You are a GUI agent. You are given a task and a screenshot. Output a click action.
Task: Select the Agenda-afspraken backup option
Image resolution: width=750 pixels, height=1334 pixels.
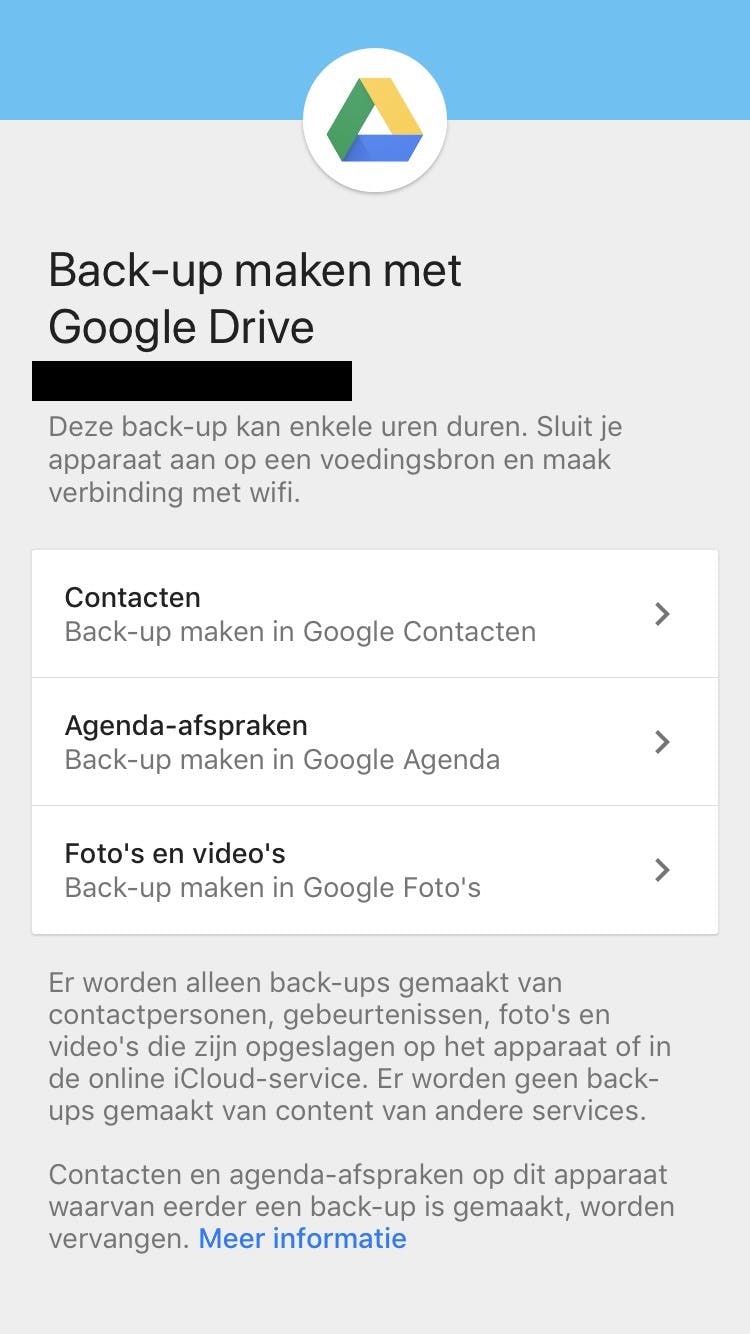pyautogui.click(x=374, y=742)
